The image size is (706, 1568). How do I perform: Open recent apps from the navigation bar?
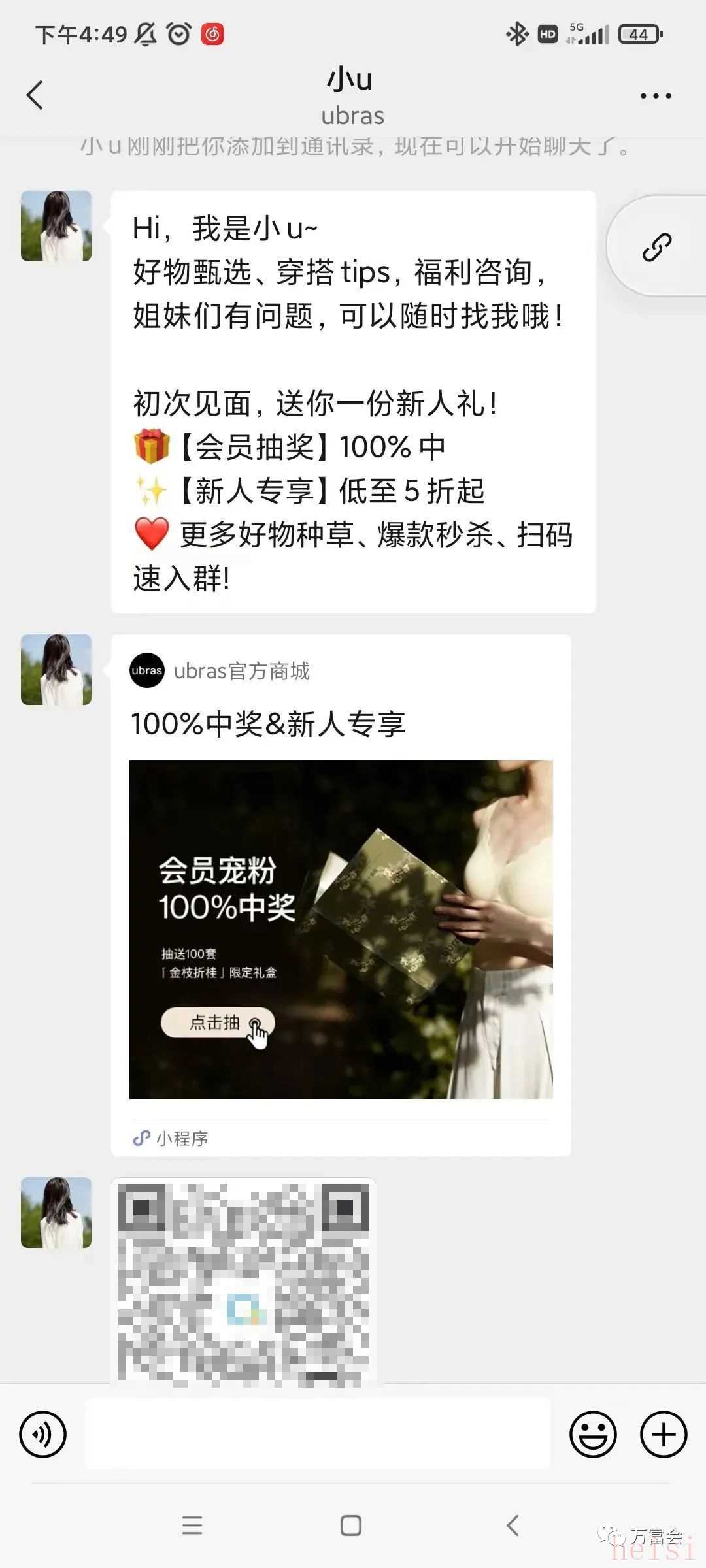pyautogui.click(x=192, y=1526)
